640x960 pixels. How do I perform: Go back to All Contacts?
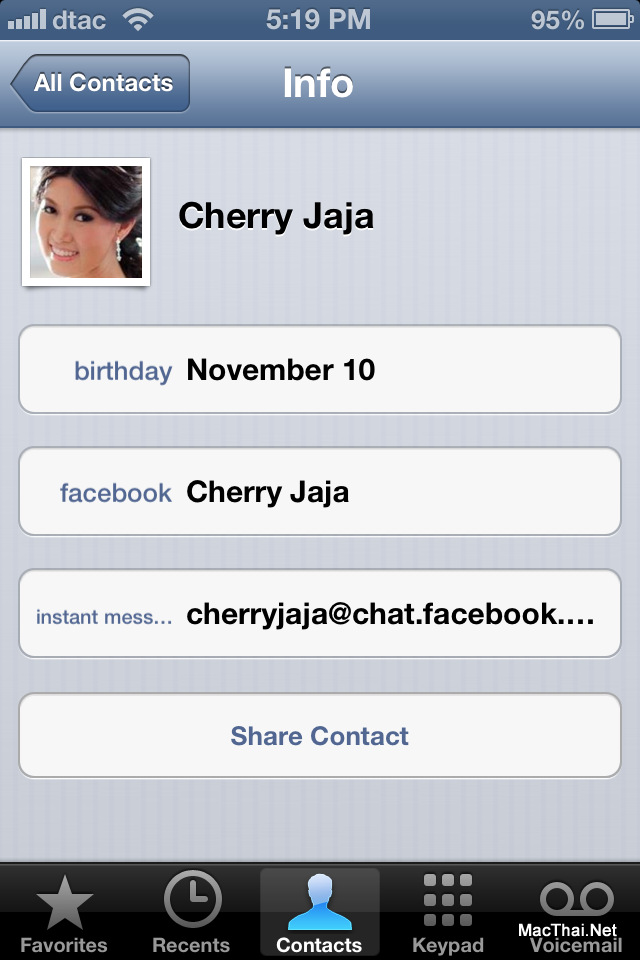101,83
